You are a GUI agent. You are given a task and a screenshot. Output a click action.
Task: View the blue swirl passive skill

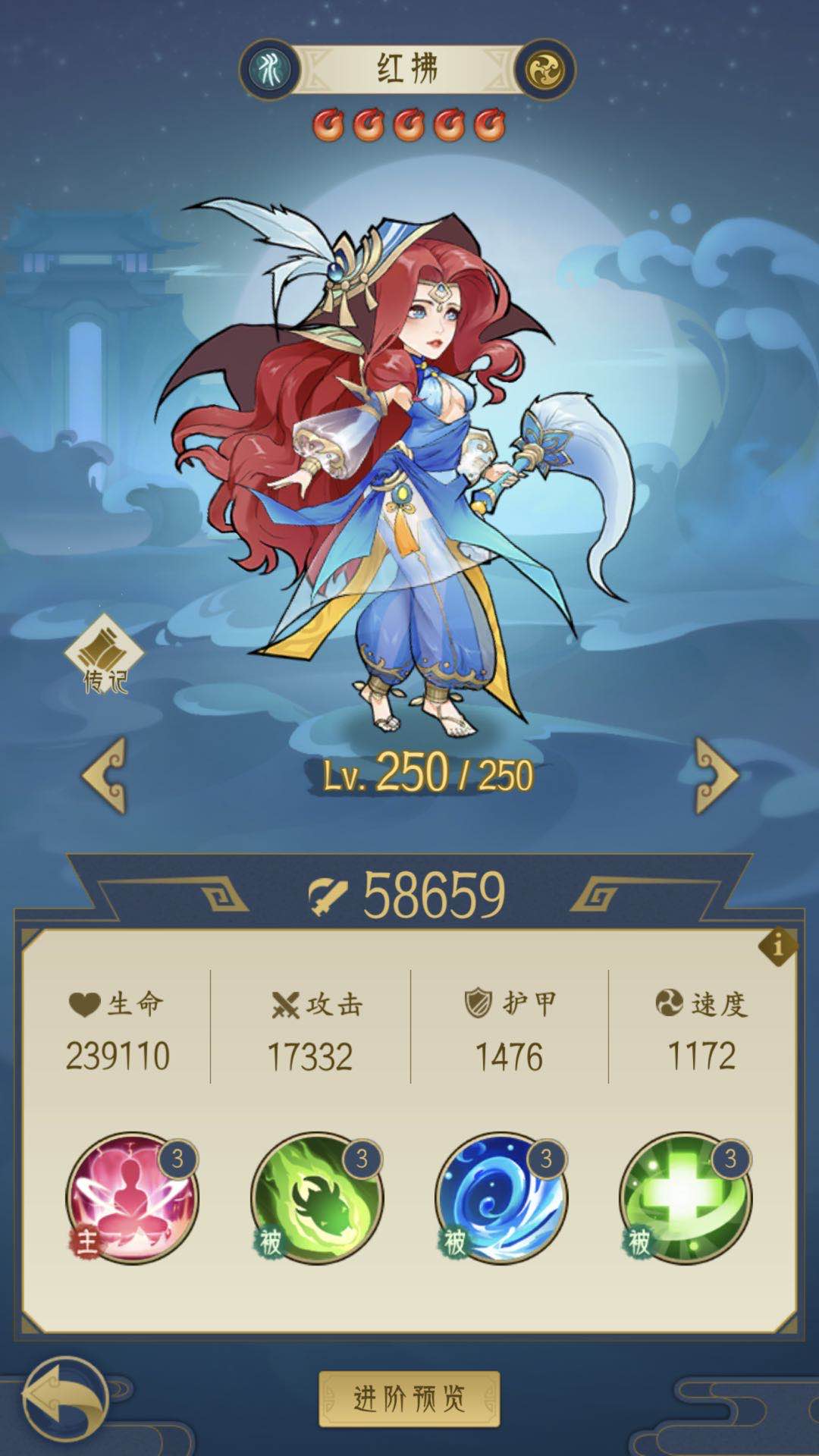pyautogui.click(x=501, y=1198)
